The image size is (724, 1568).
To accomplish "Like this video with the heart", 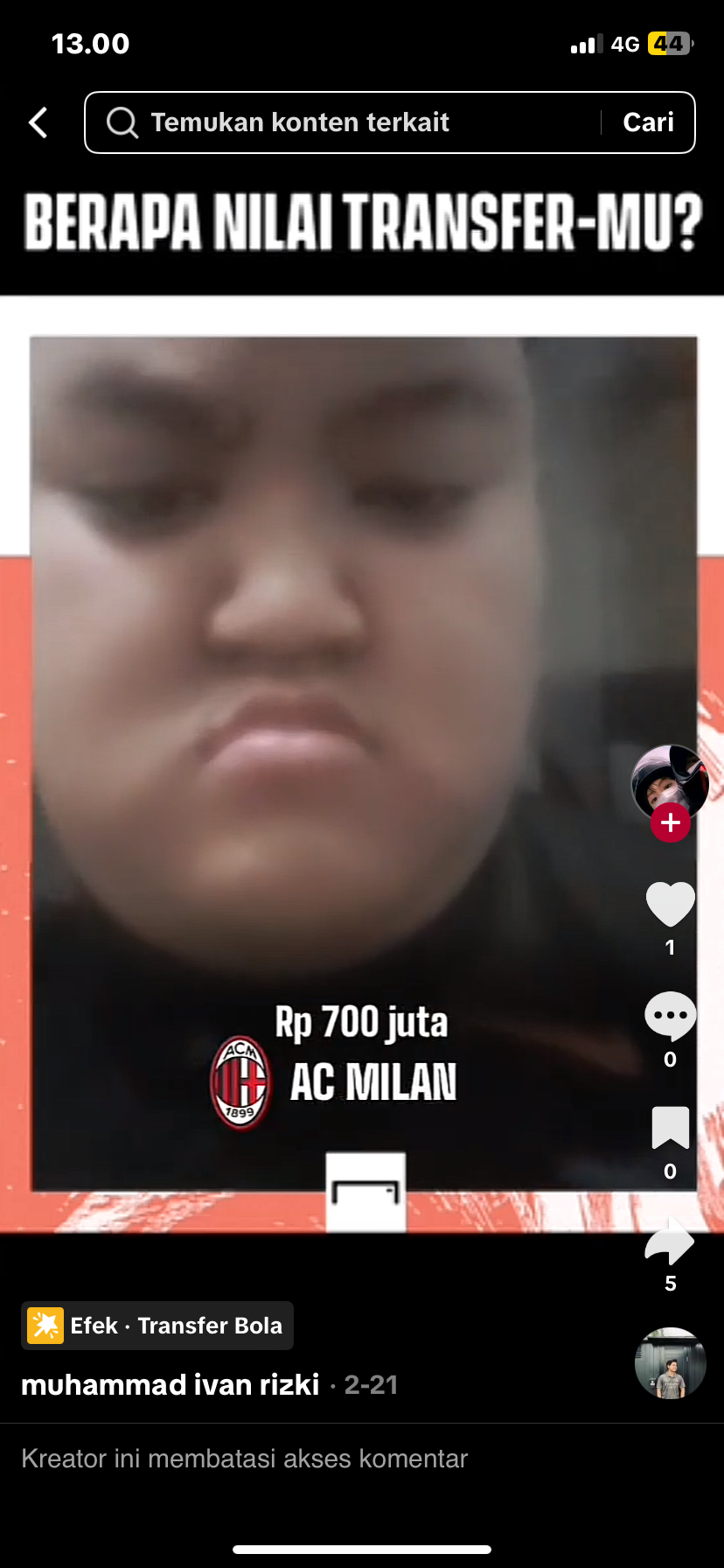I will (x=670, y=904).
